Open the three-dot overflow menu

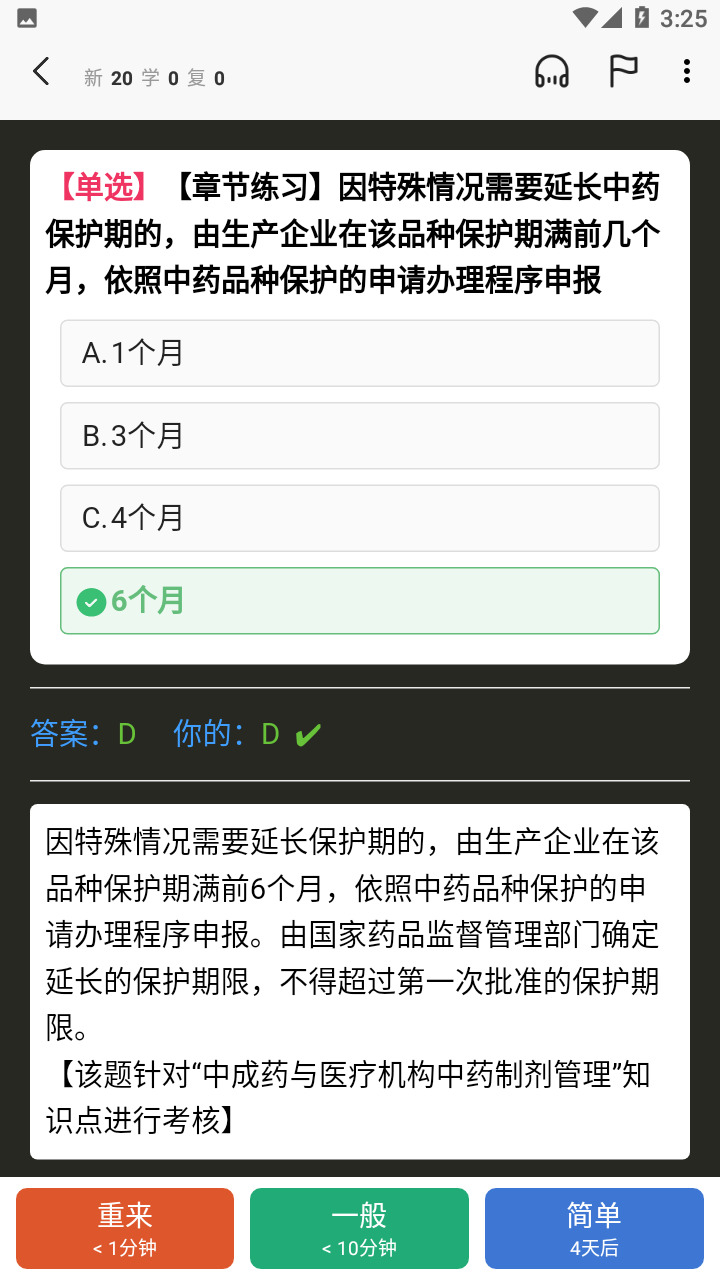pos(686,72)
